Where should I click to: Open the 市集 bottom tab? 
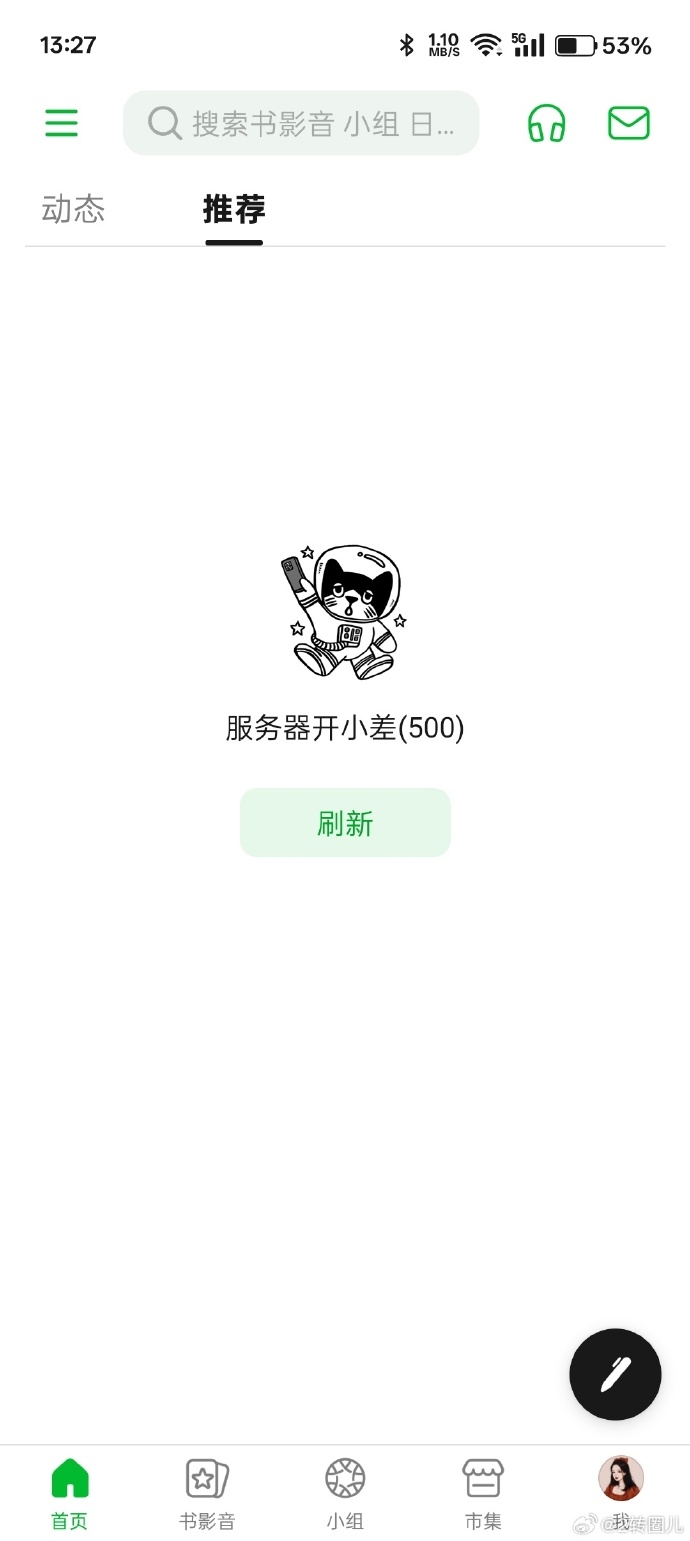[x=483, y=1492]
